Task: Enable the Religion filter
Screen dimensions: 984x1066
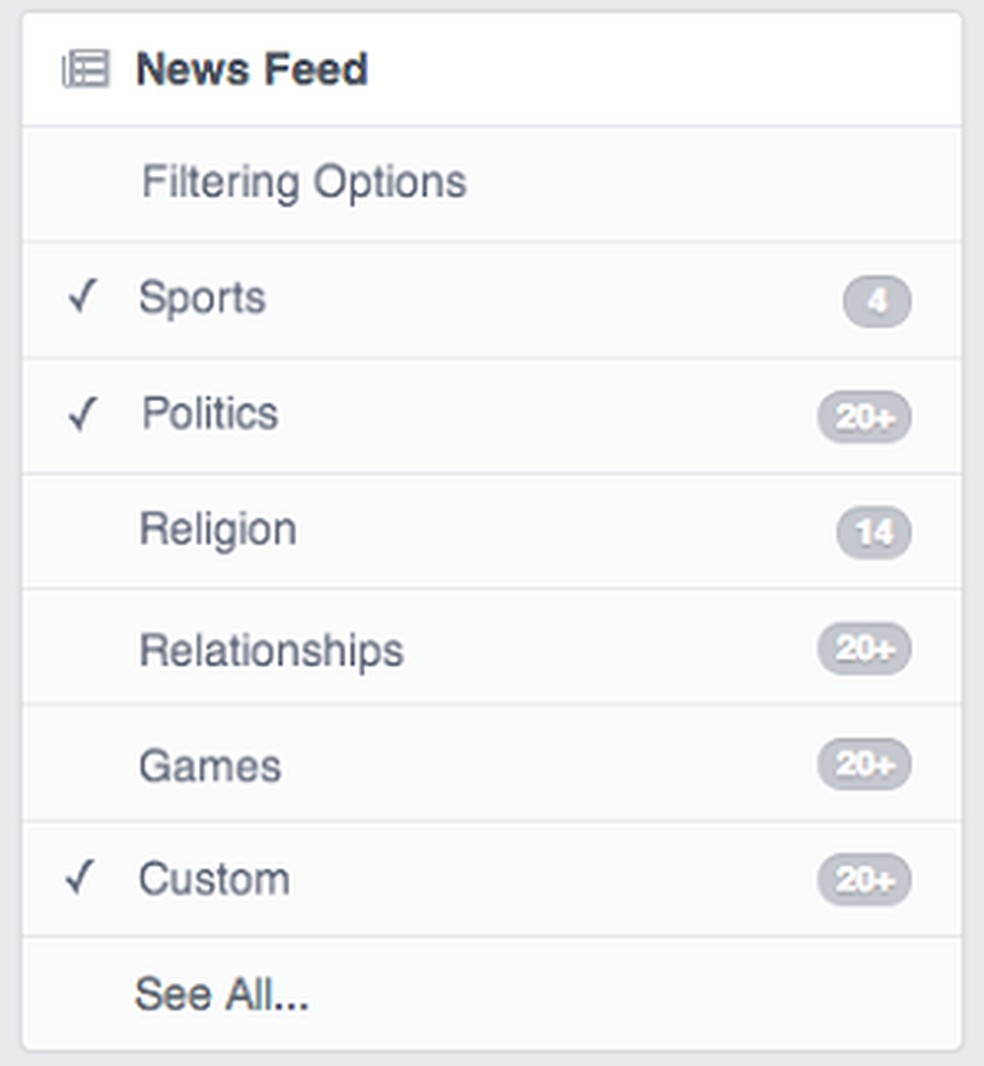Action: pos(217,529)
